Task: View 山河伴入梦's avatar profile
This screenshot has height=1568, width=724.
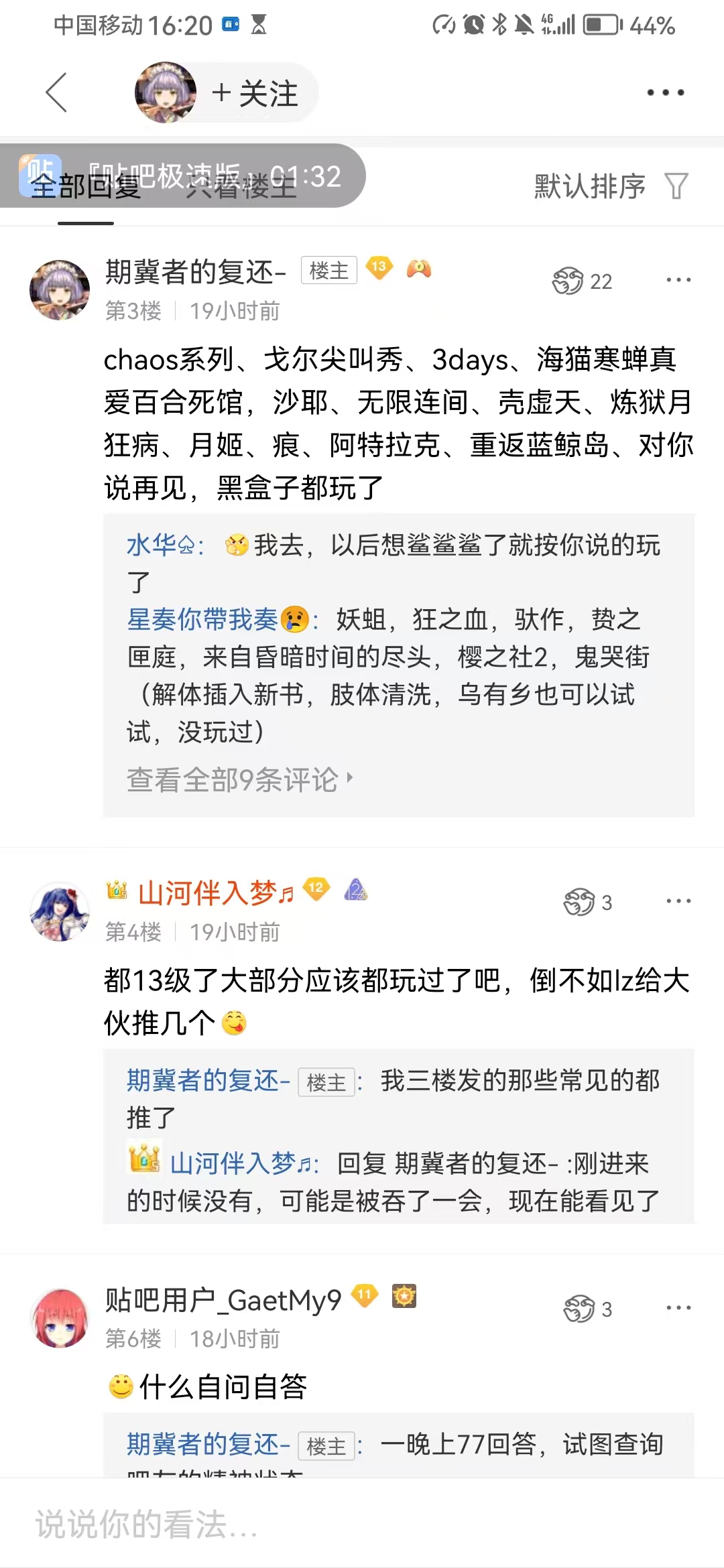Action: [60, 911]
